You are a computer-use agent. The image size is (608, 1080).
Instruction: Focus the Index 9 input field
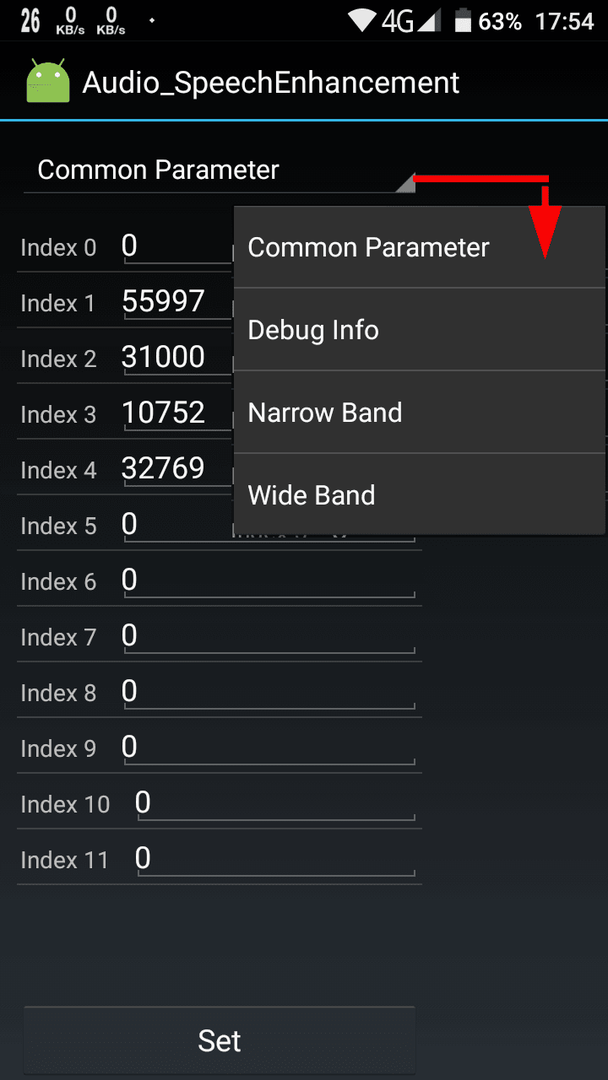(x=268, y=748)
